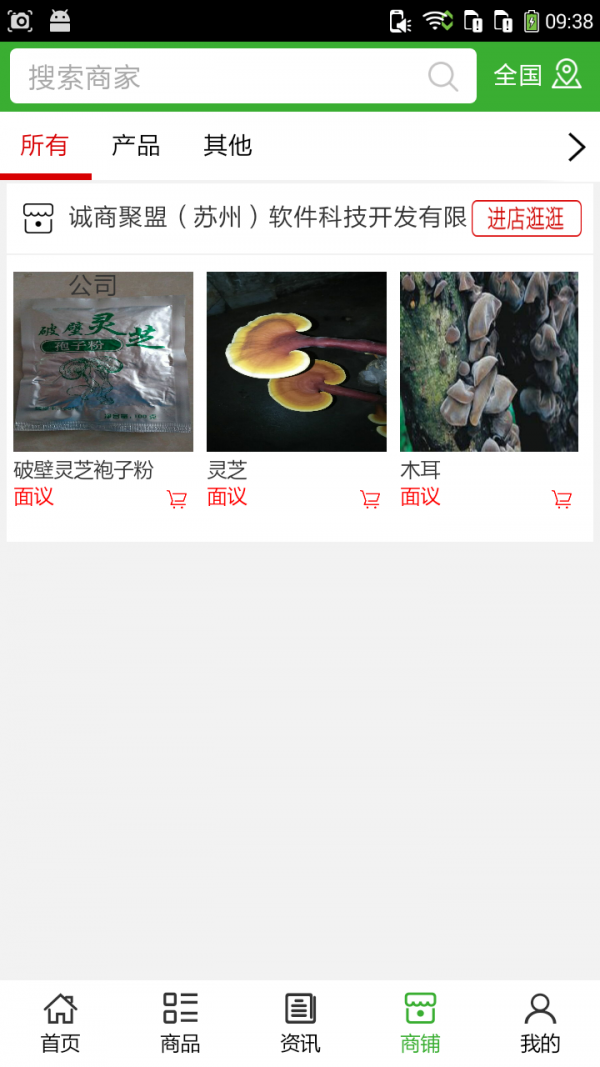
Task: Add 木耳 to cart
Action: [x=562, y=499]
